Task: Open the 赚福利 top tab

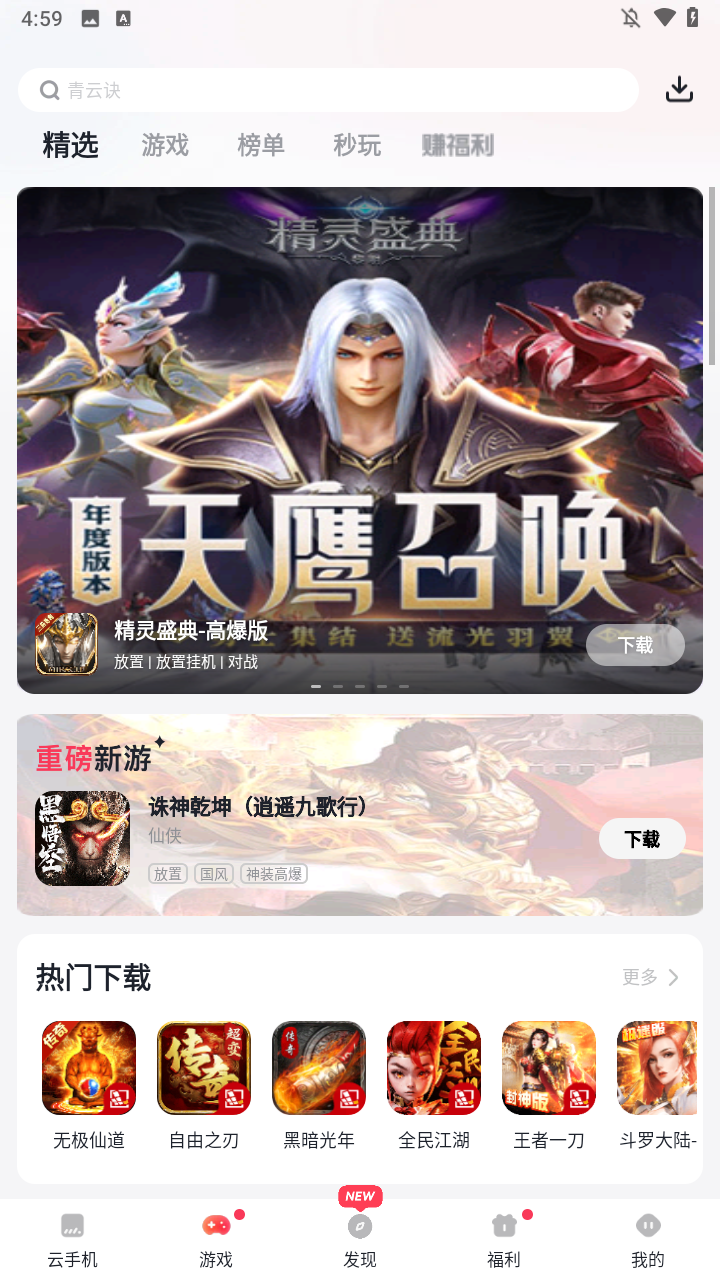Action: pos(458,145)
